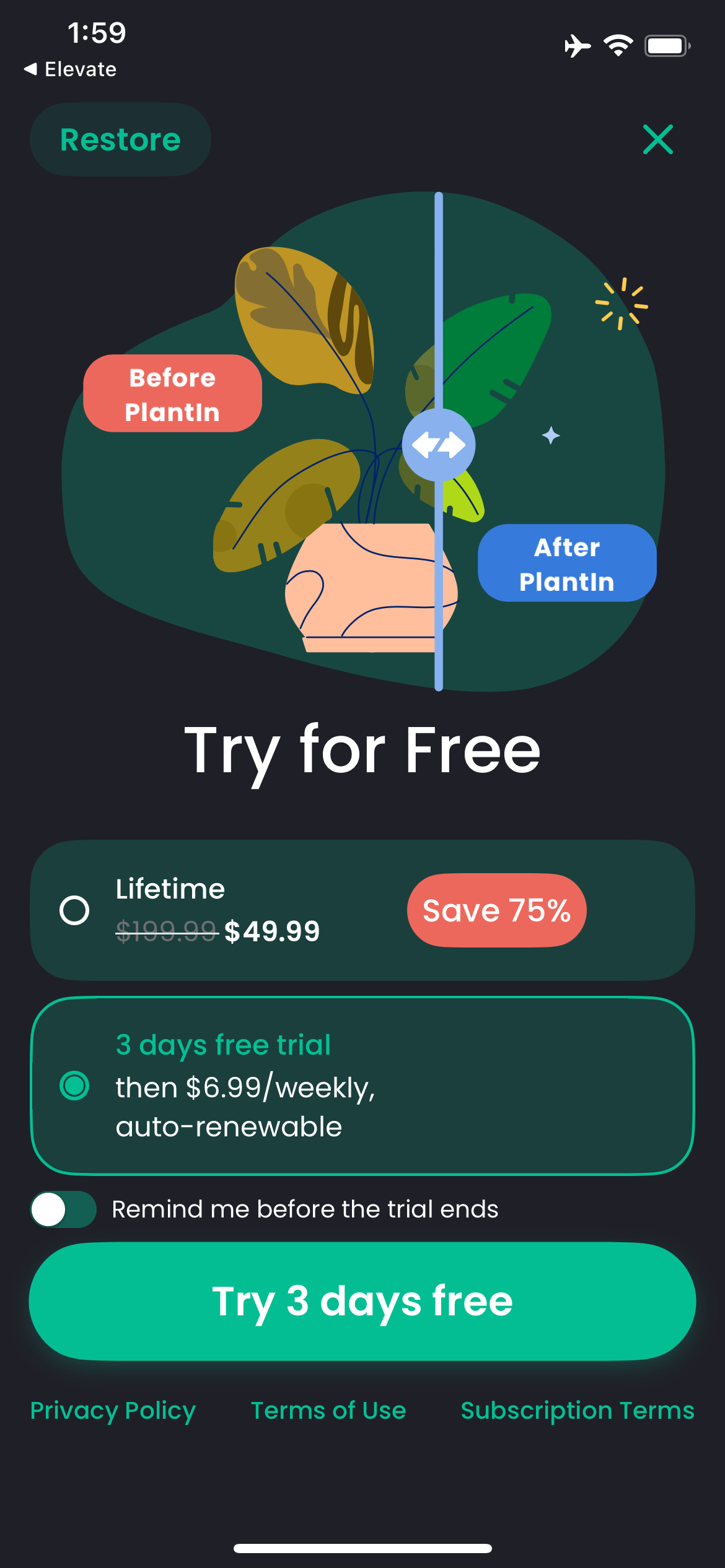The image size is (725, 1568).
Task: Tap the before/after slider handle
Action: coord(439,445)
